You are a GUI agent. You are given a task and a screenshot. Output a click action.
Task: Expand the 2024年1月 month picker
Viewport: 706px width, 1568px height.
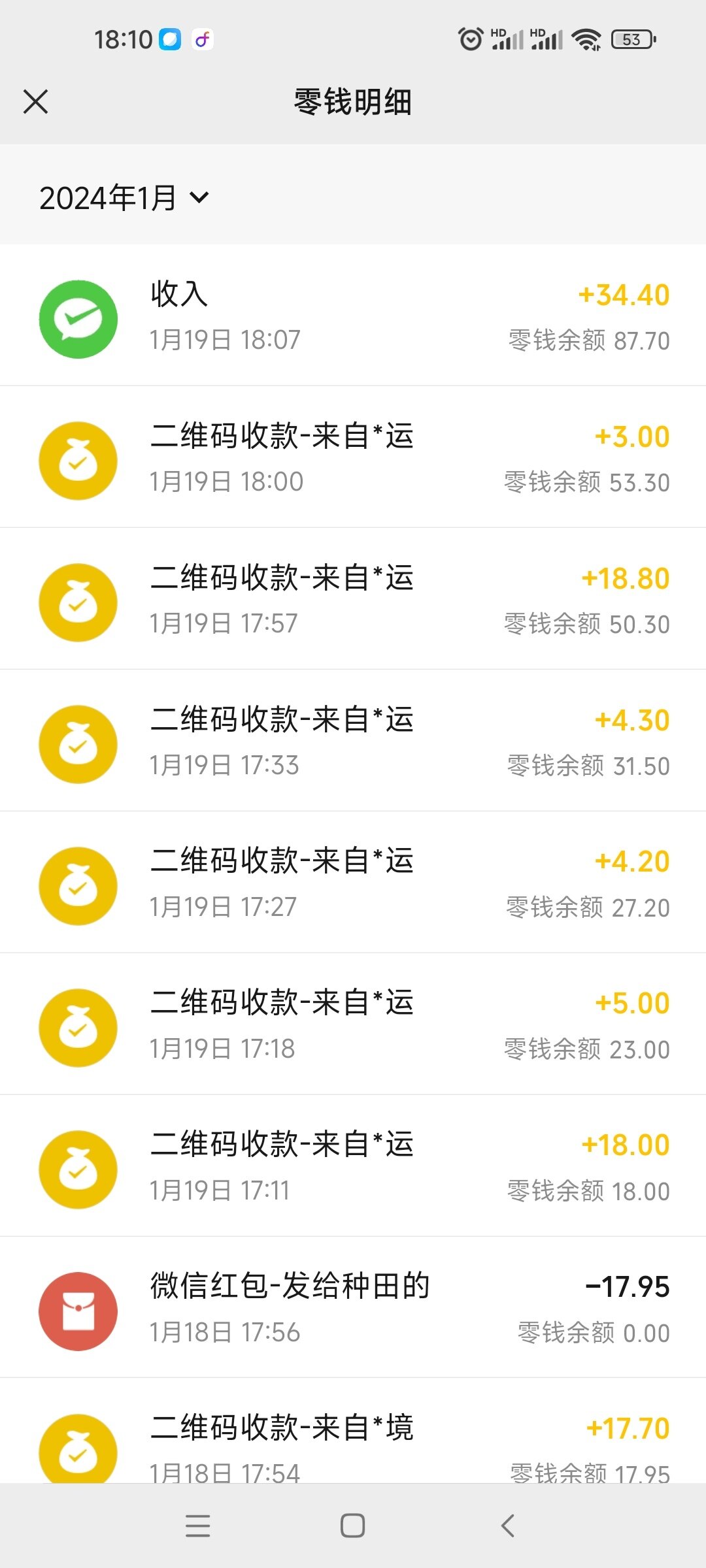(x=124, y=197)
